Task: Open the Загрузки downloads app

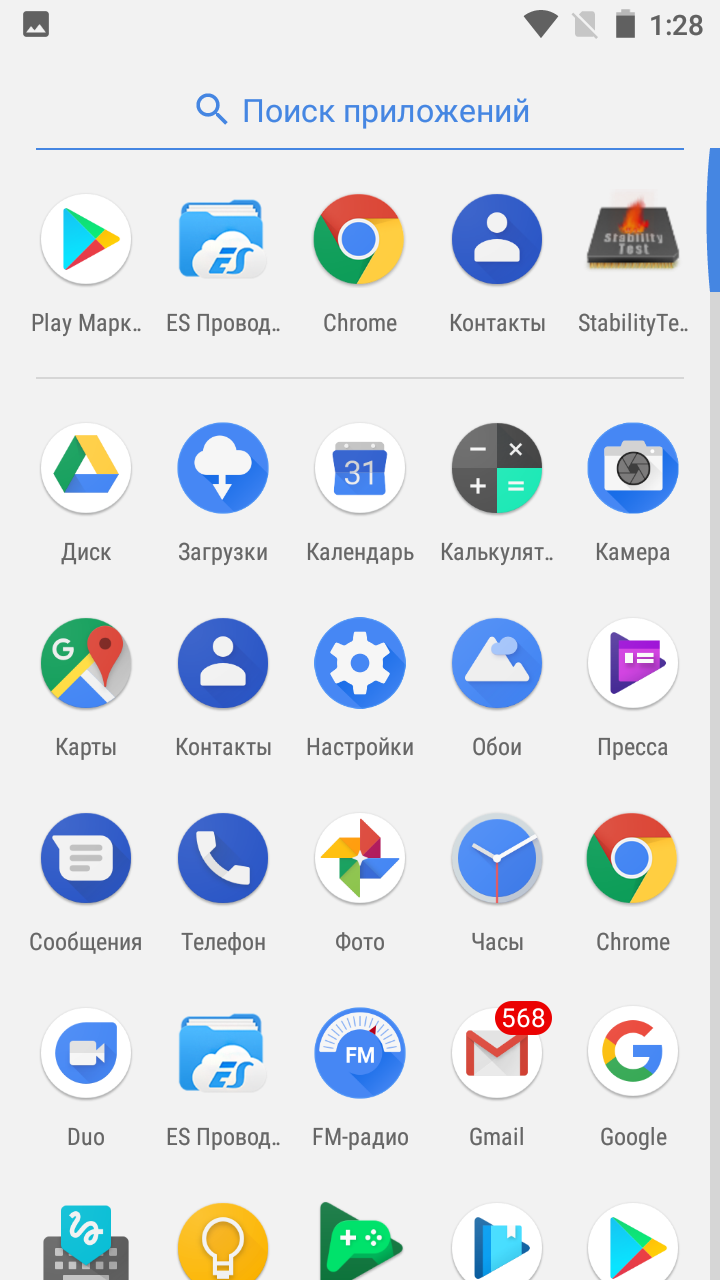Action: (x=223, y=468)
